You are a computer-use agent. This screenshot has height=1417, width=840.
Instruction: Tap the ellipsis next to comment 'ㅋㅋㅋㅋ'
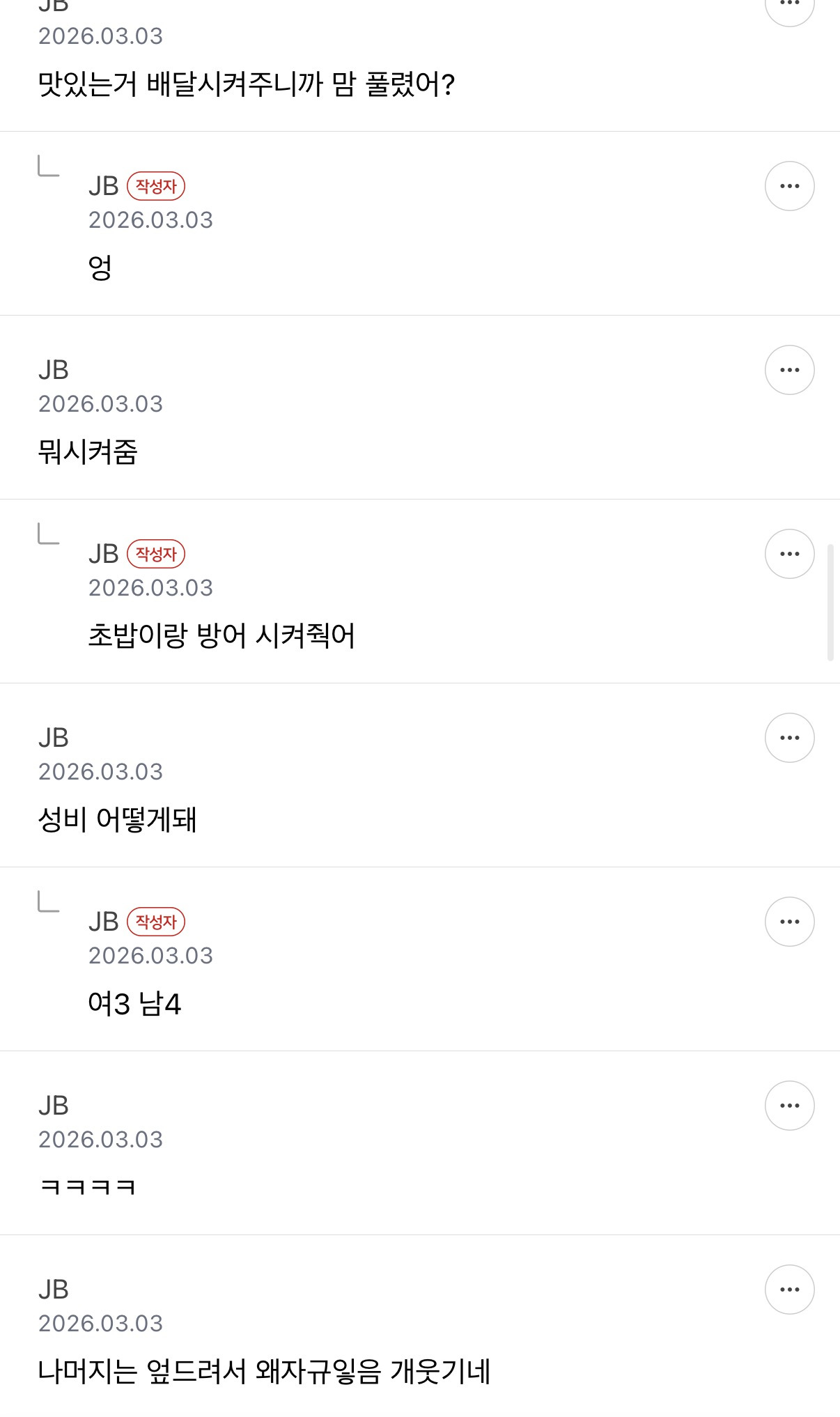point(789,1106)
